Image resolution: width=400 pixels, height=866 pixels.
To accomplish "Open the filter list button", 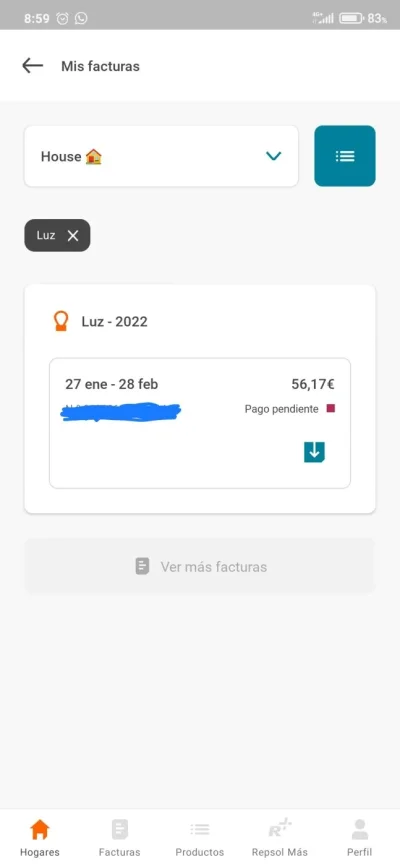I will (x=345, y=156).
